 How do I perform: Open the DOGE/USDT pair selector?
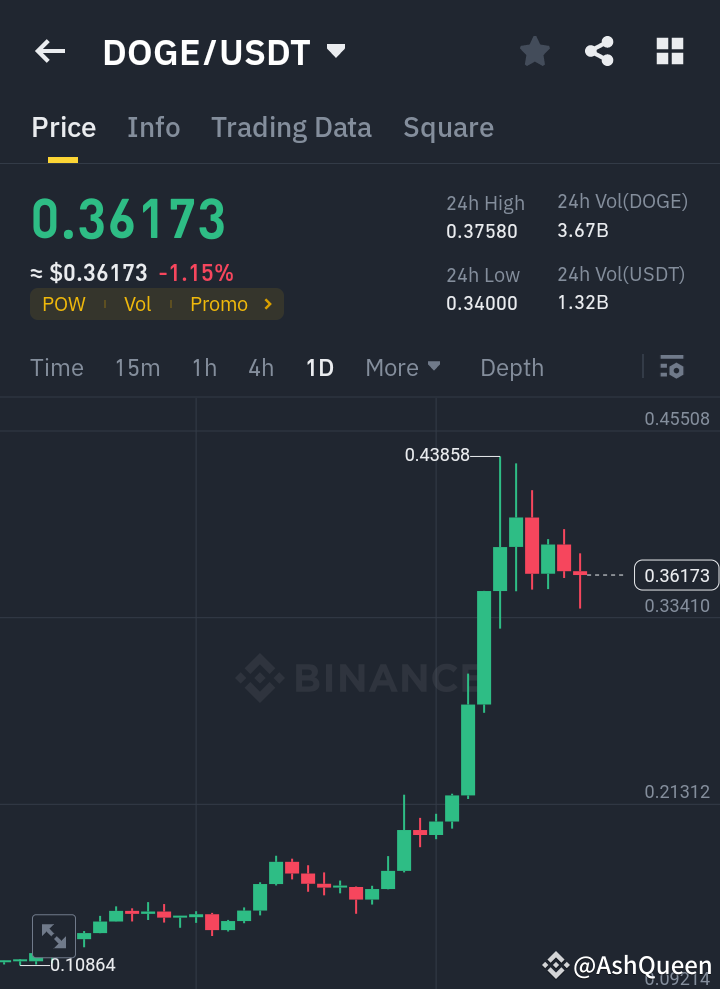click(225, 52)
